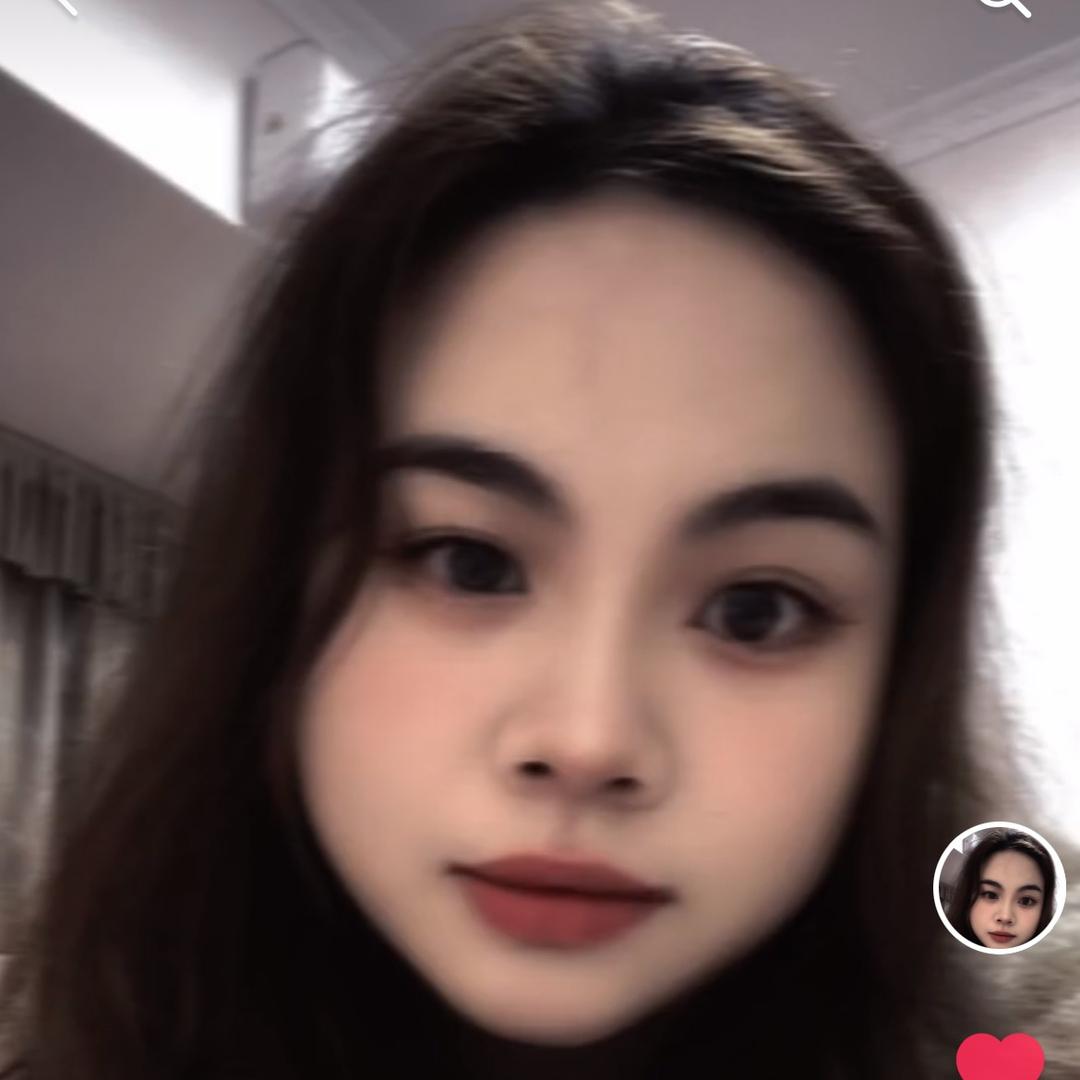Go back using the top-left arrow
This screenshot has width=1080, height=1080.
(x=63, y=5)
